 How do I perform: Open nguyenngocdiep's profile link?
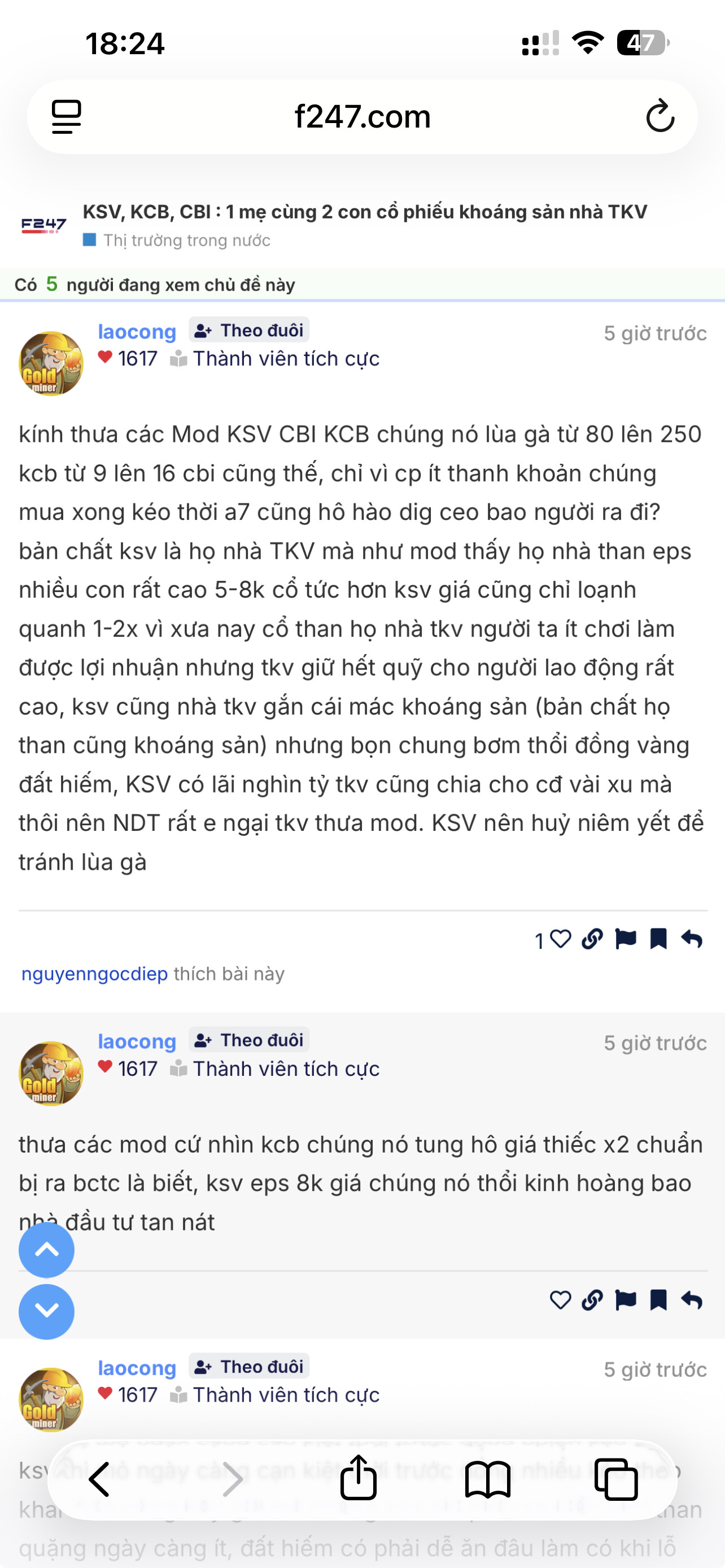(x=94, y=974)
